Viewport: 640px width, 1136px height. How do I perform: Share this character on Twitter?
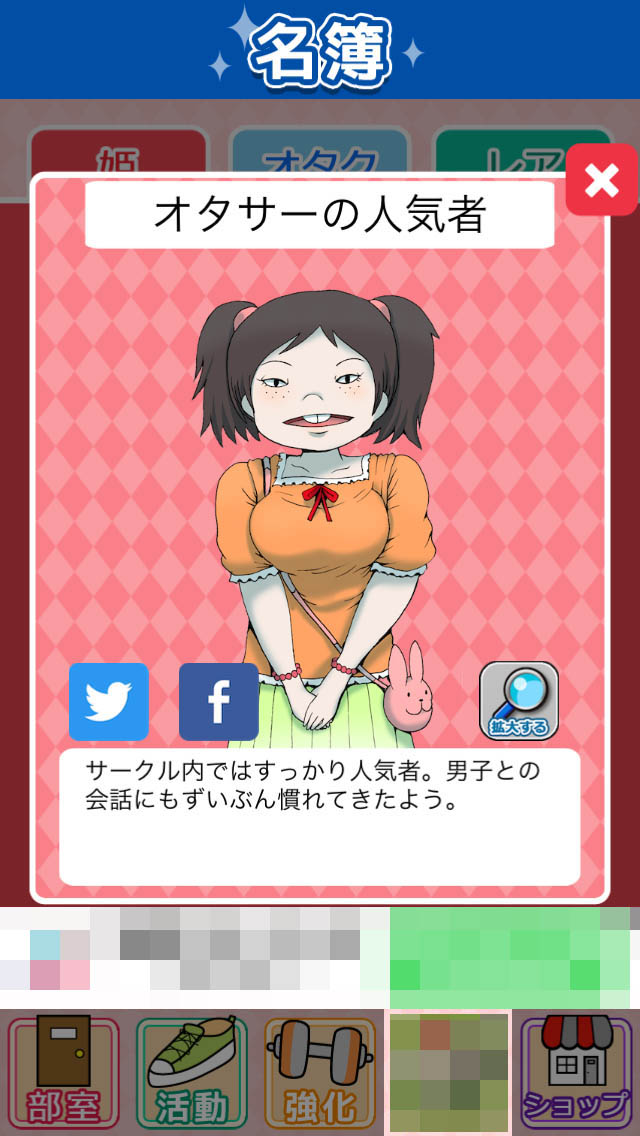click(109, 702)
